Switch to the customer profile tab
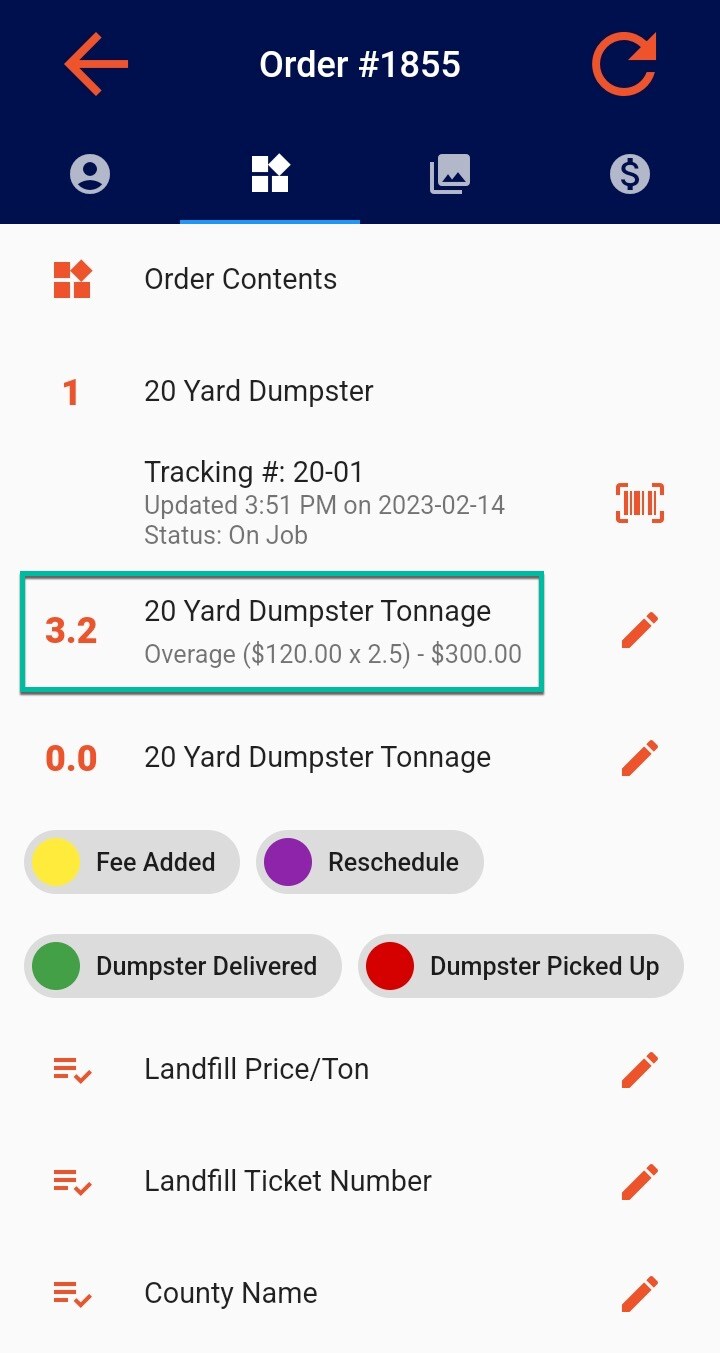This screenshot has width=720, height=1353. tap(90, 175)
